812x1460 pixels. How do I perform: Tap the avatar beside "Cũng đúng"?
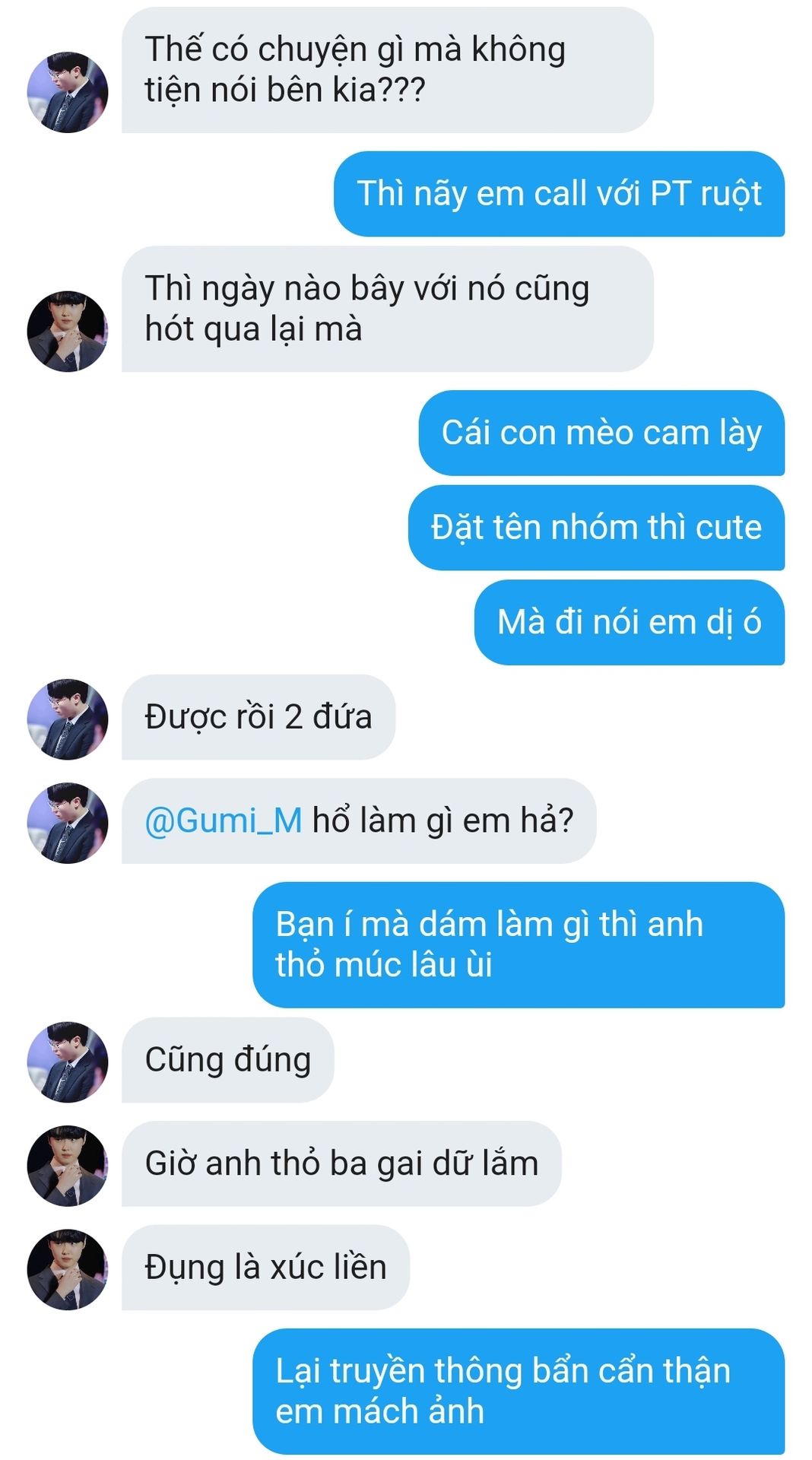(68, 1062)
